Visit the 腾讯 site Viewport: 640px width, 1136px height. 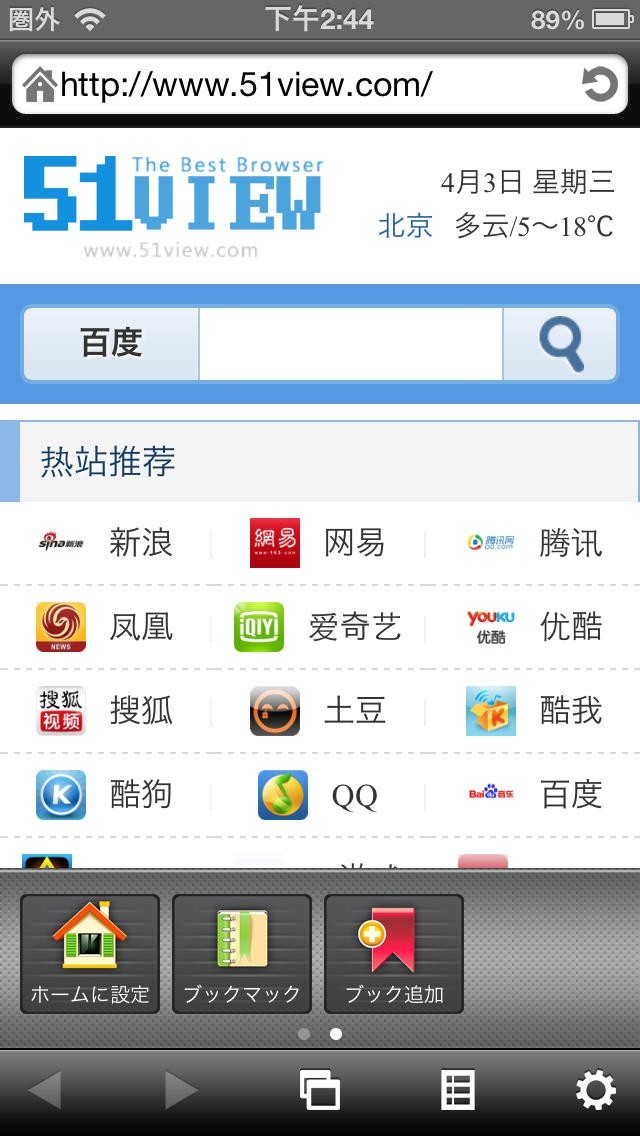pos(535,543)
